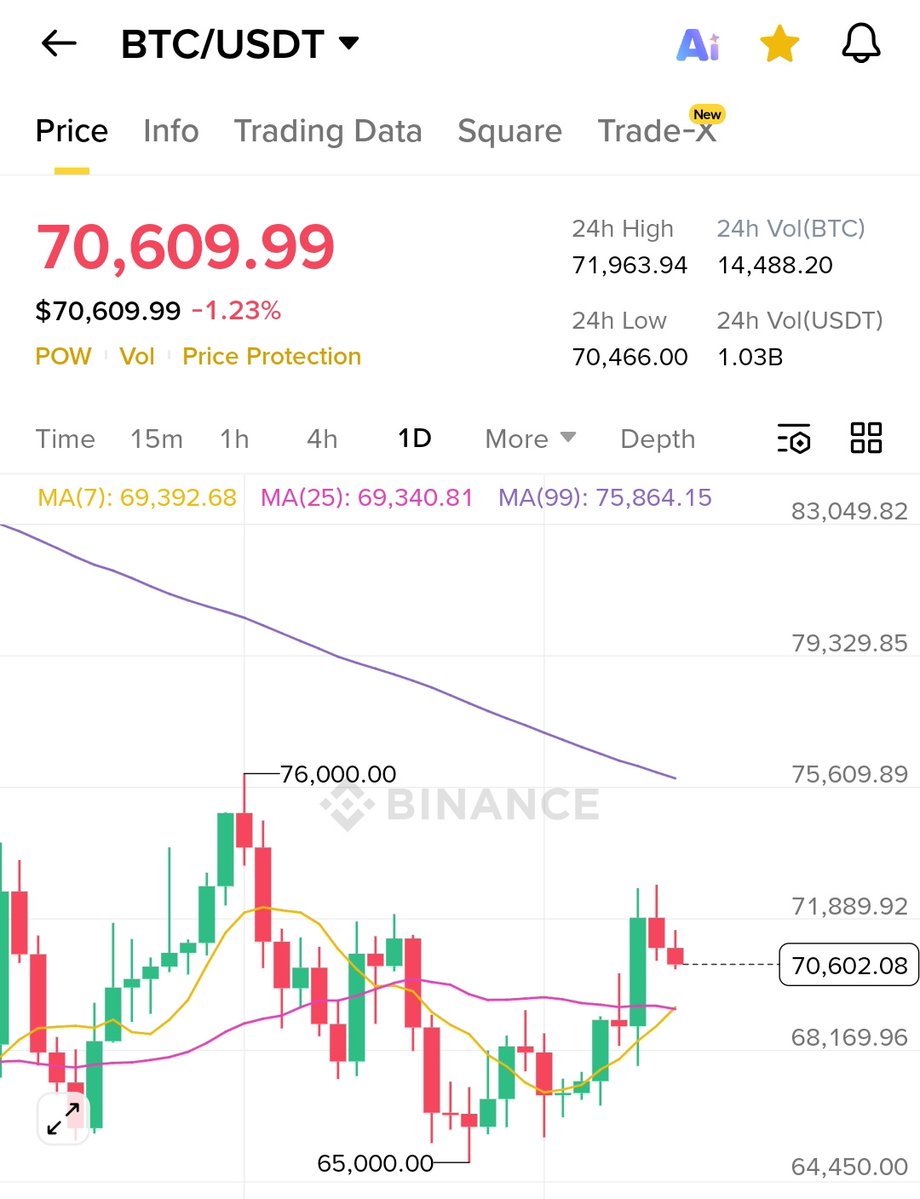Open the Square tab
The width and height of the screenshot is (920, 1199).
point(509,131)
